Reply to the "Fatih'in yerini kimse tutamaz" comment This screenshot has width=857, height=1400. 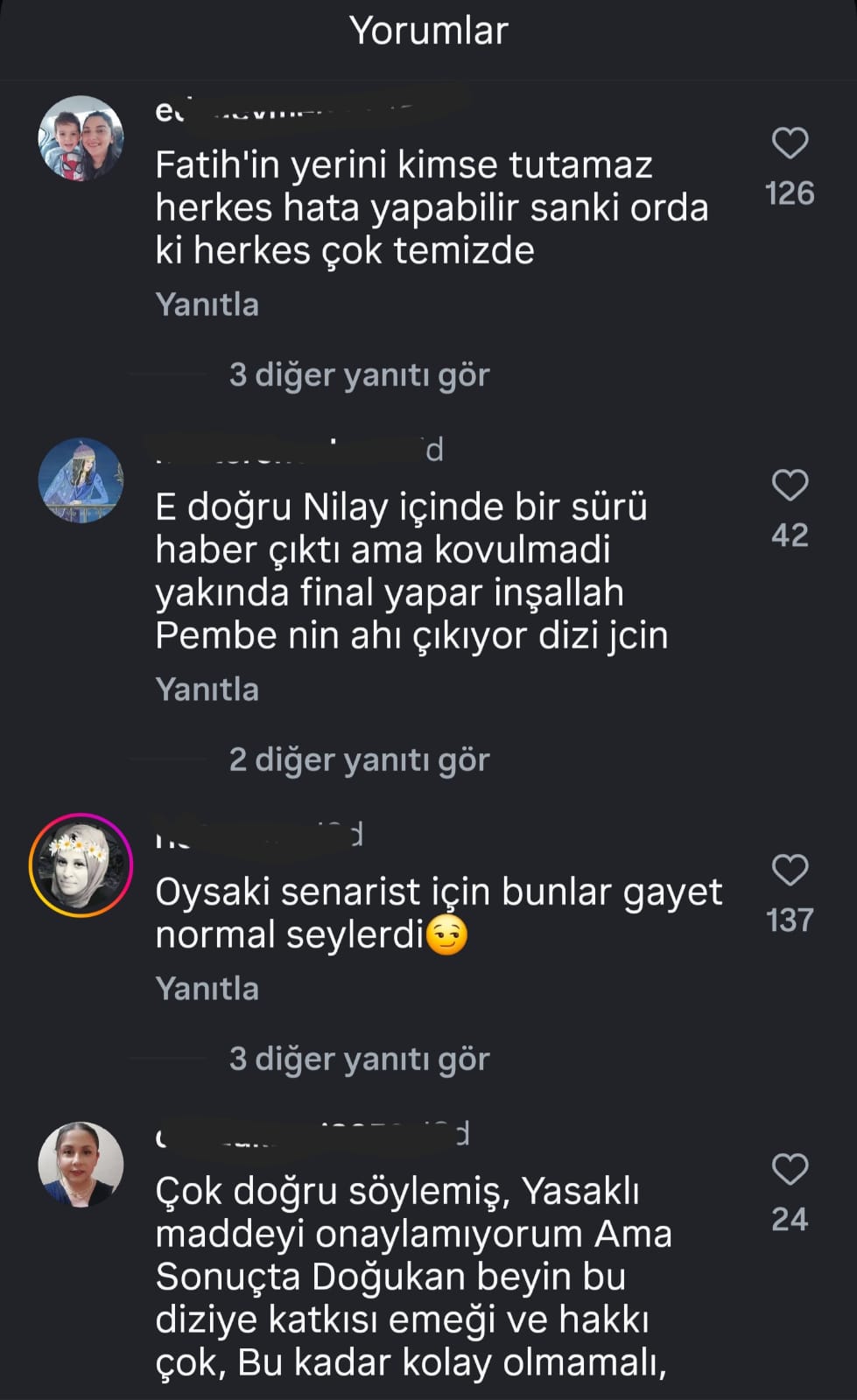tap(207, 304)
